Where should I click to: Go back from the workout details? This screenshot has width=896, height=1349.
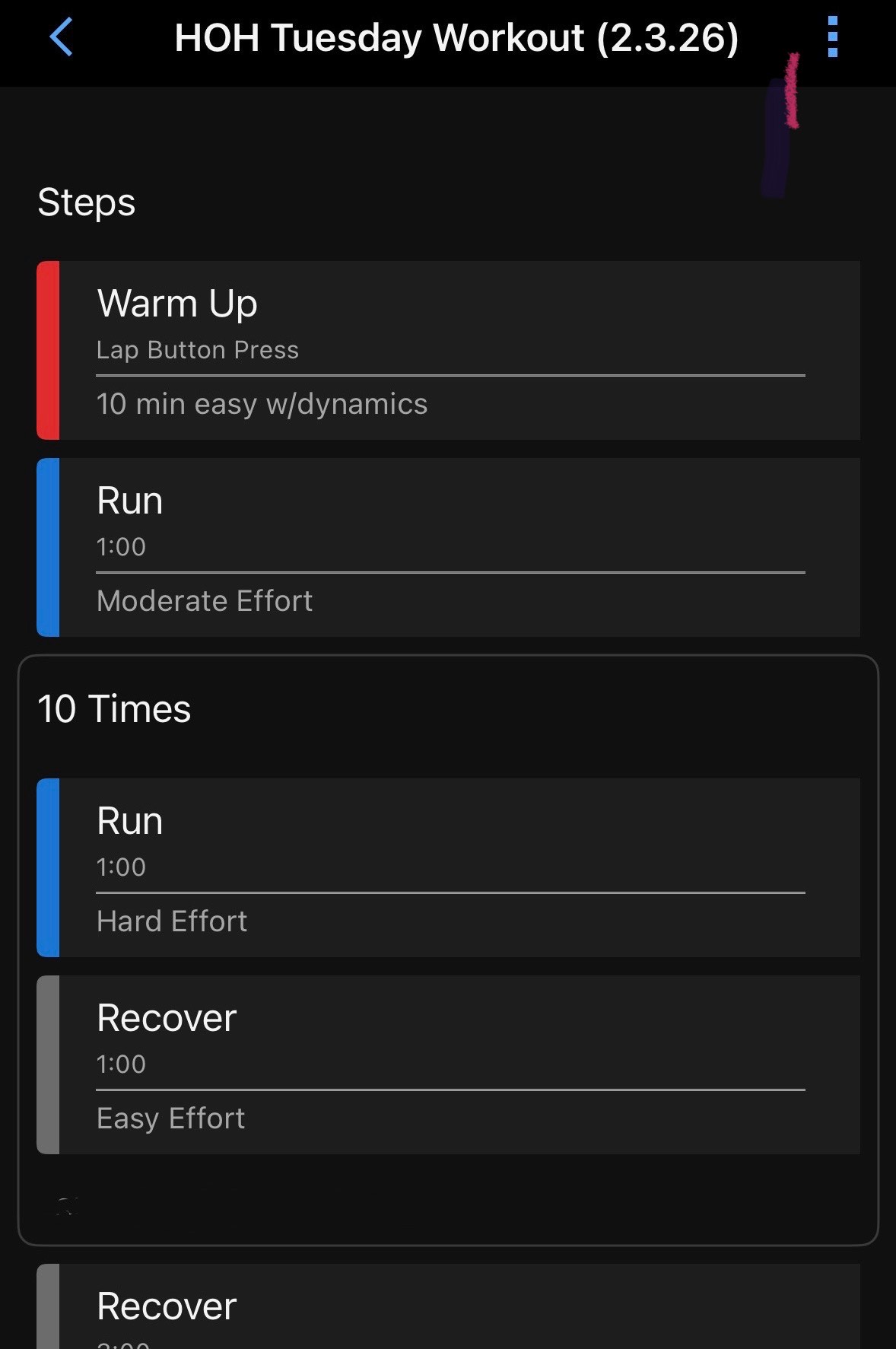click(62, 37)
